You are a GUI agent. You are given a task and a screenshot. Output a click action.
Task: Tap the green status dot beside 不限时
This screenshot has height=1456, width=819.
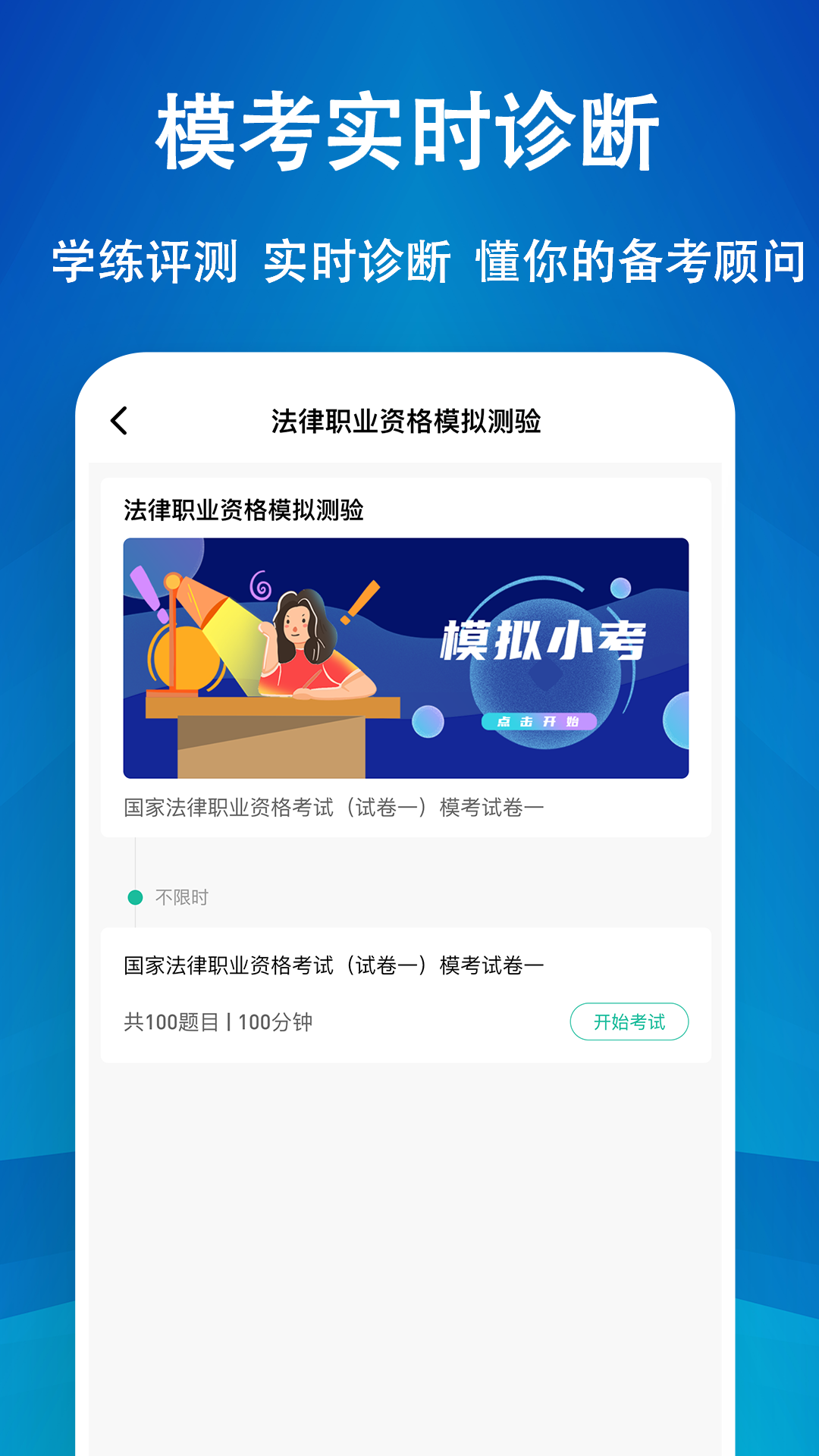tap(136, 896)
